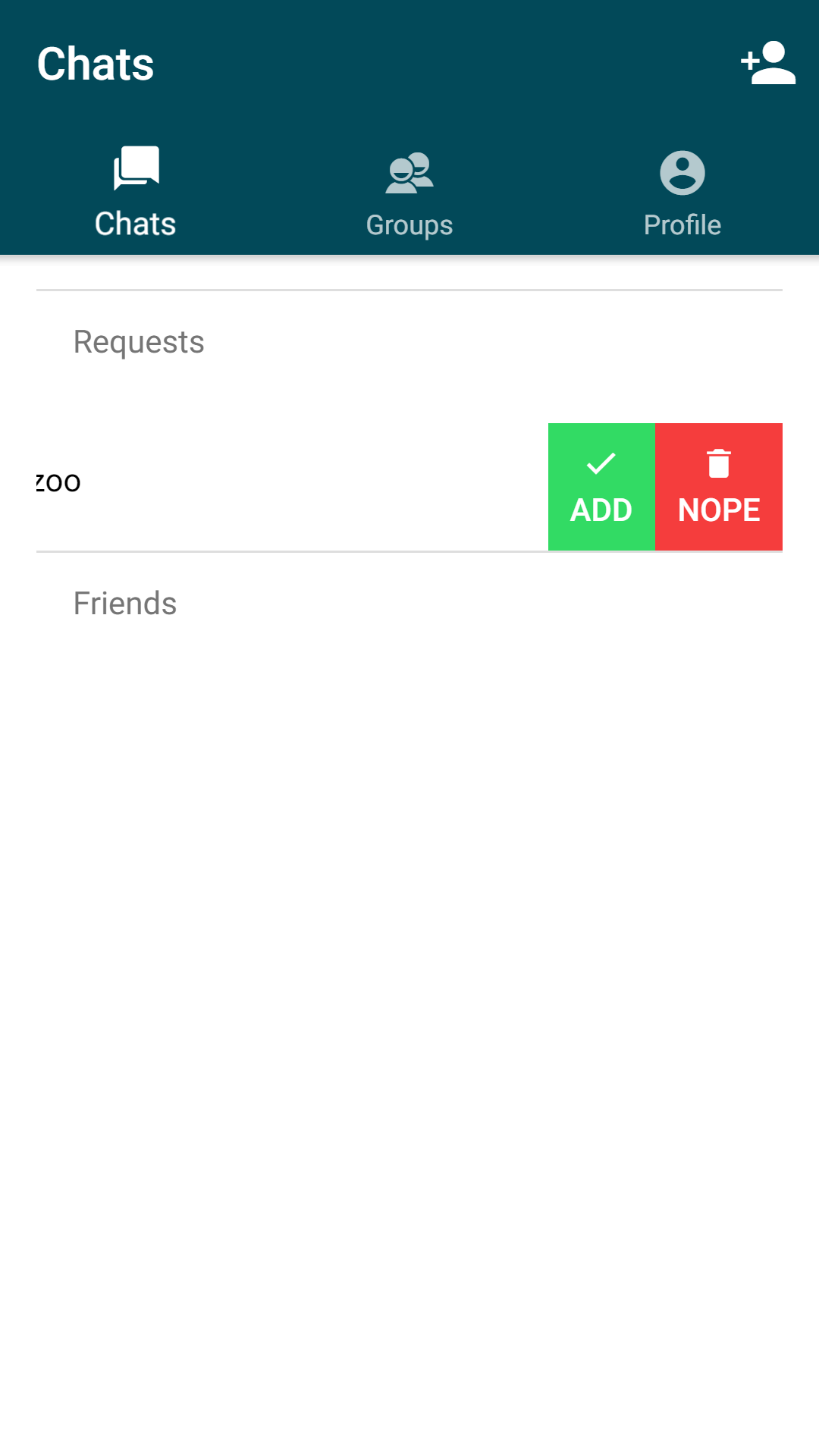Screen dimensions: 819x1456
Task: Tap the trash can icon on the NOPE button
Action: (x=719, y=461)
